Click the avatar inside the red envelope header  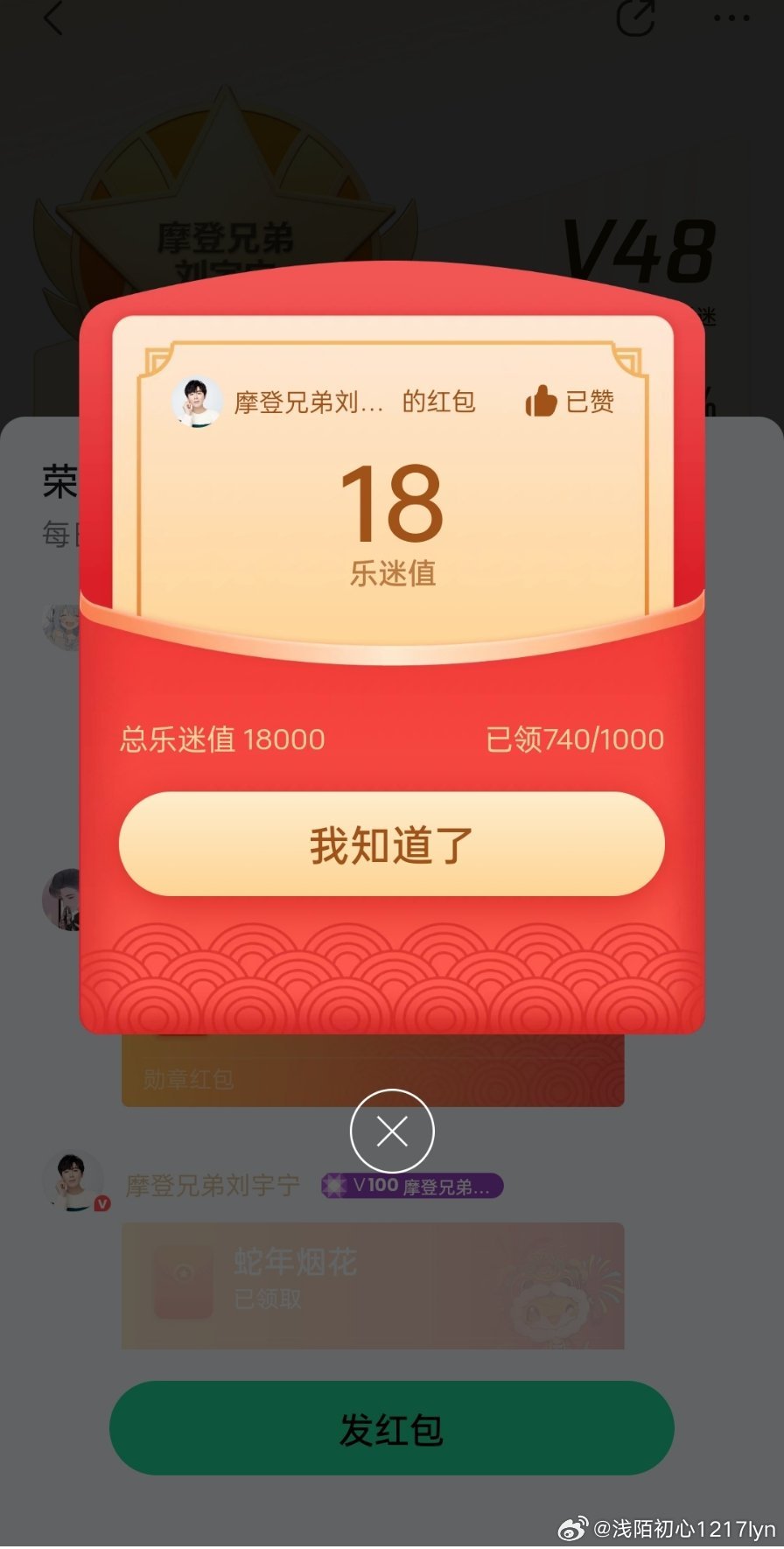pyautogui.click(x=198, y=403)
